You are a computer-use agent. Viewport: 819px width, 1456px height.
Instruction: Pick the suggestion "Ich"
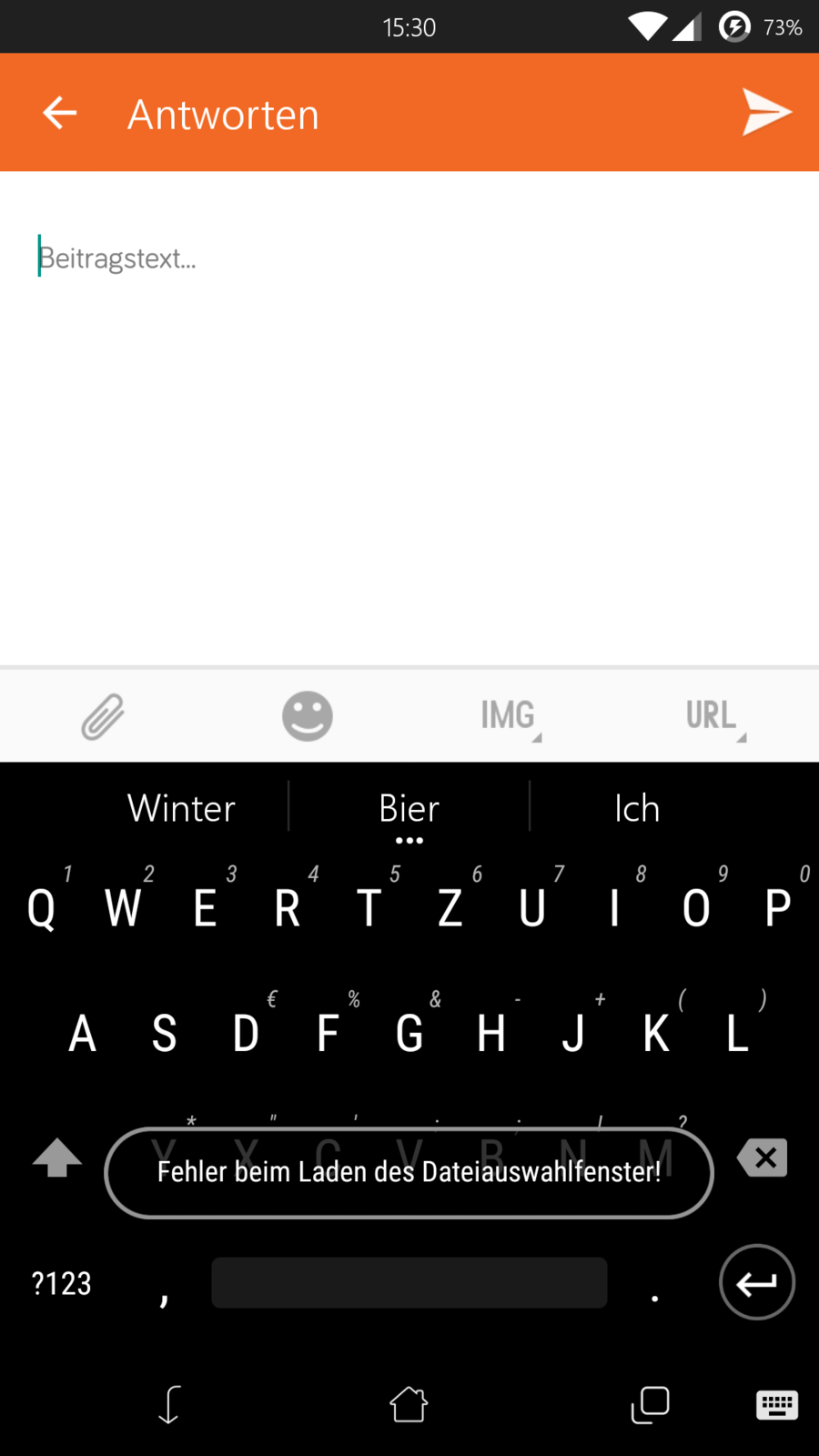coord(637,808)
